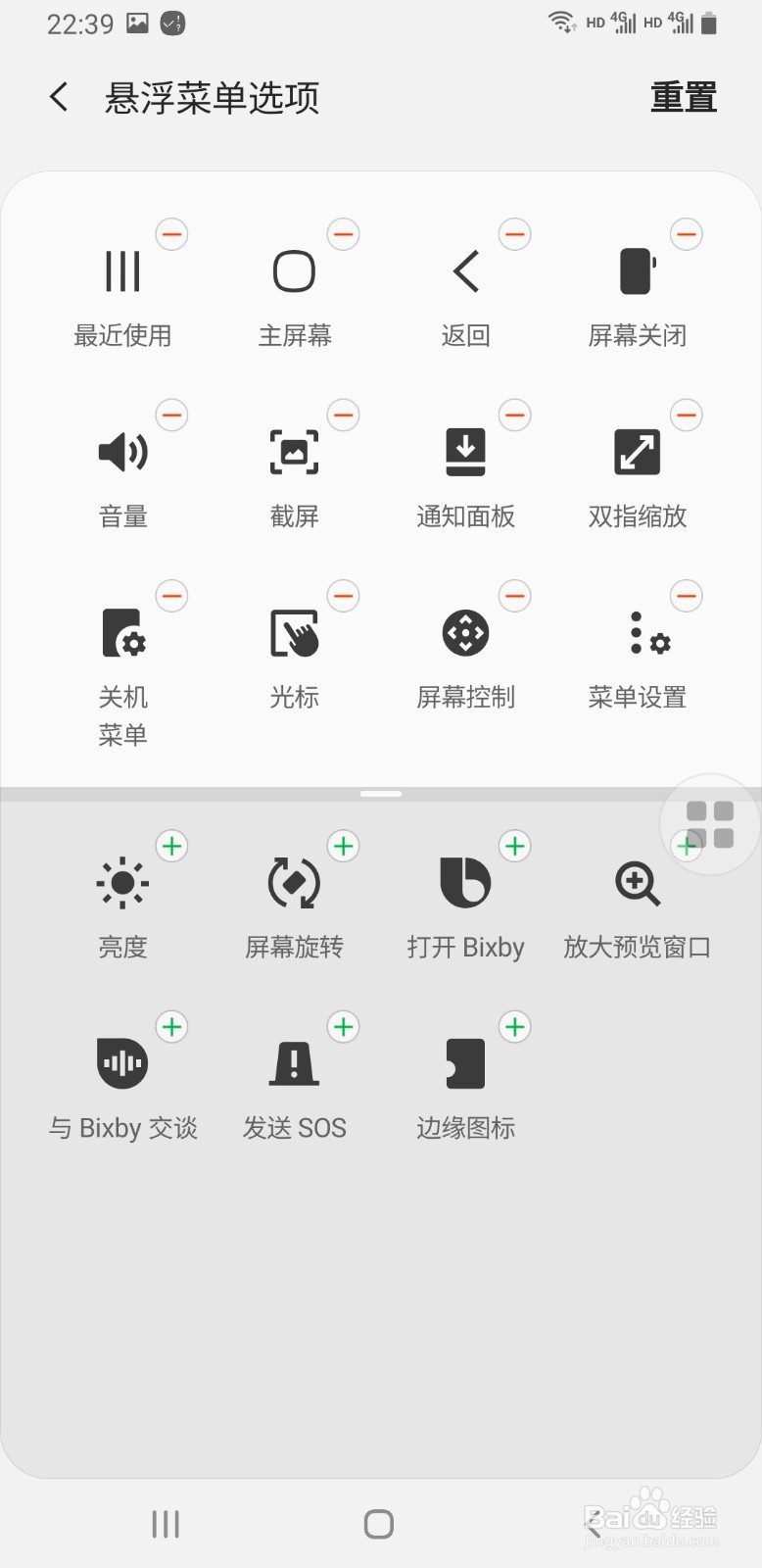Remove 光标 from the menu
Image resolution: width=762 pixels, height=1568 pixels.
[x=344, y=596]
